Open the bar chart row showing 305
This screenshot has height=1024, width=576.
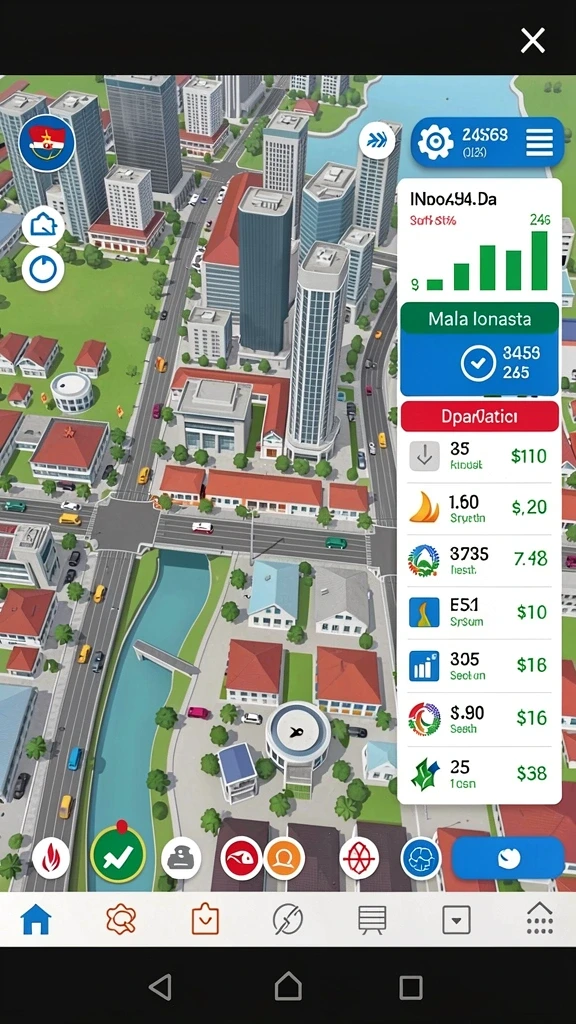click(x=479, y=665)
